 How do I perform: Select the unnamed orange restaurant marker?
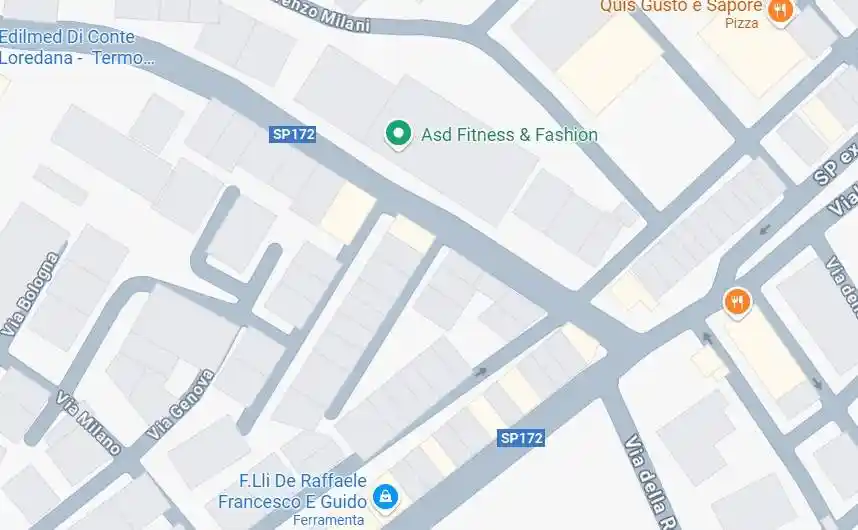click(737, 301)
